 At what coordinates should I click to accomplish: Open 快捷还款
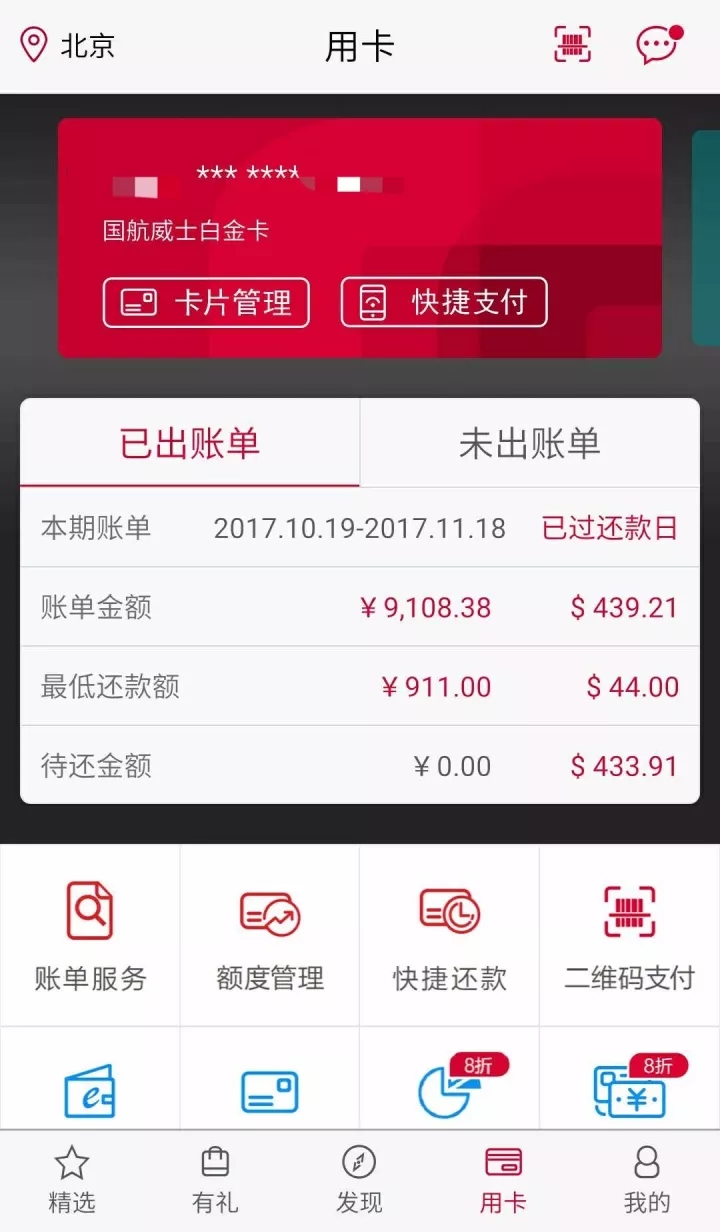[450, 935]
